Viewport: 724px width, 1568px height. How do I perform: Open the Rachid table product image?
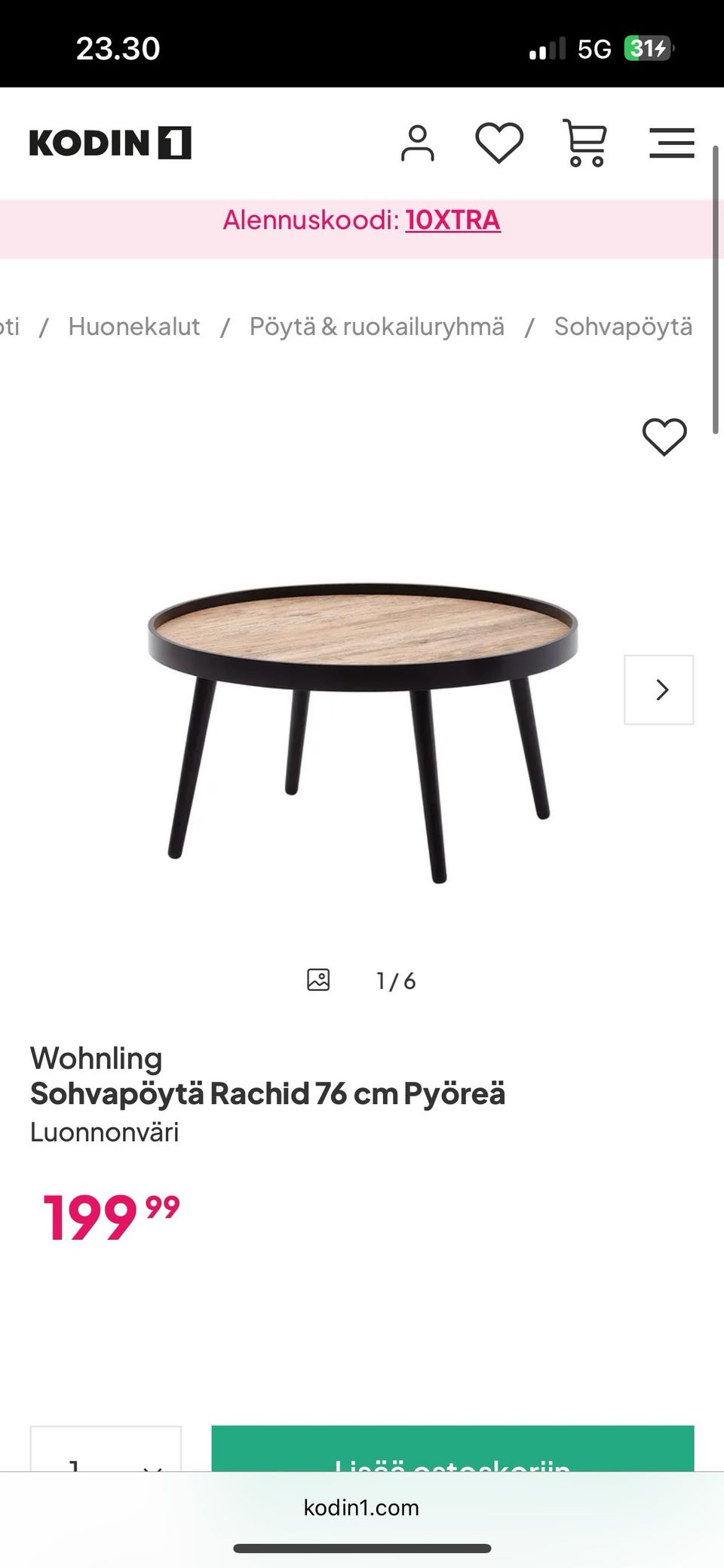[x=362, y=724]
